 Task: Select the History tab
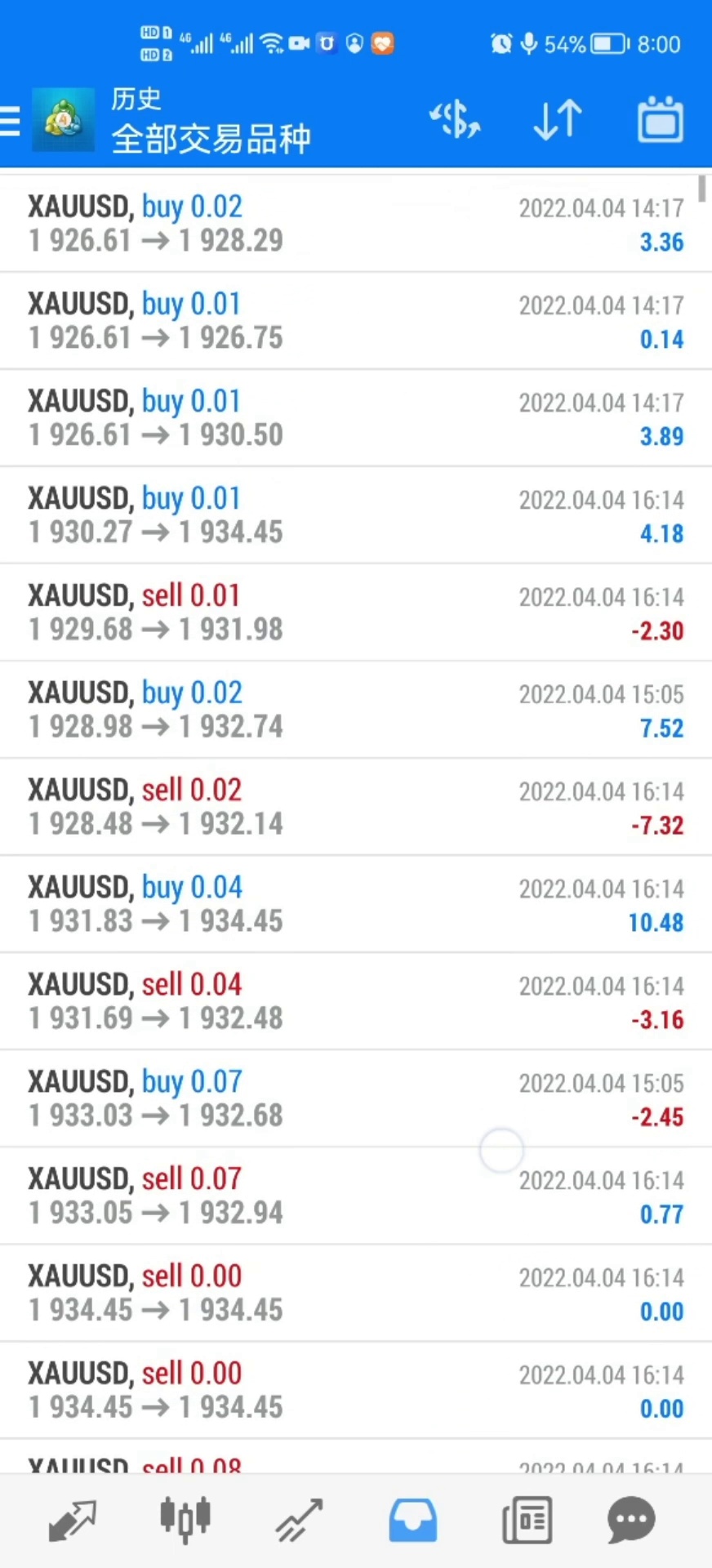[412, 1520]
